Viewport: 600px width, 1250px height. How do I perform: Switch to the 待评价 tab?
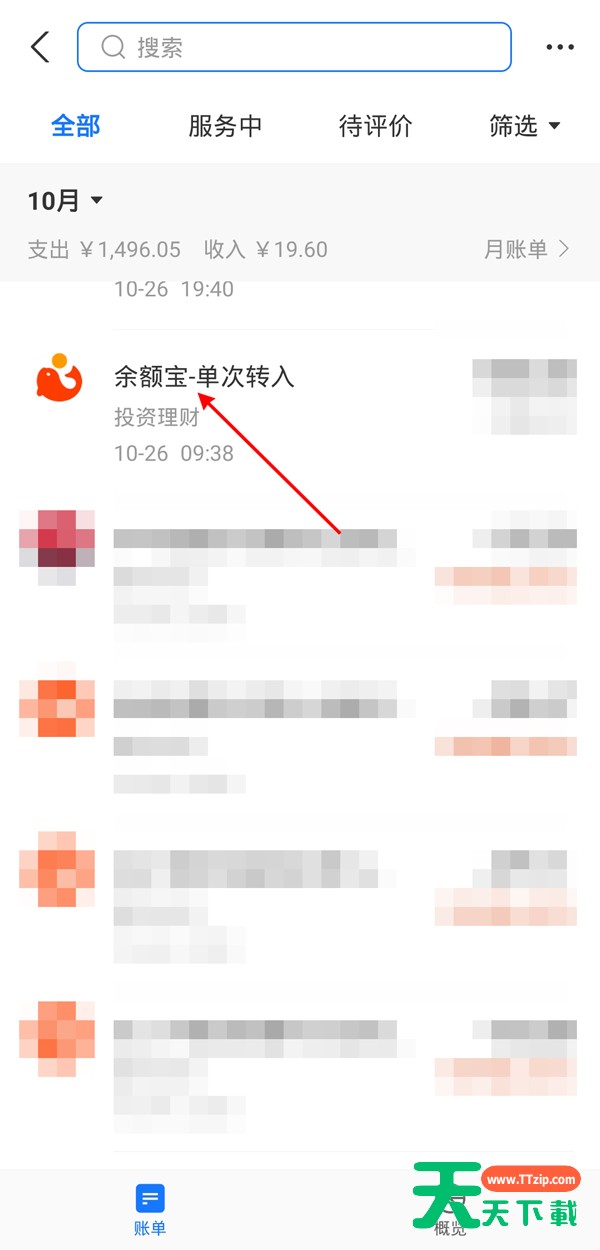coord(375,126)
